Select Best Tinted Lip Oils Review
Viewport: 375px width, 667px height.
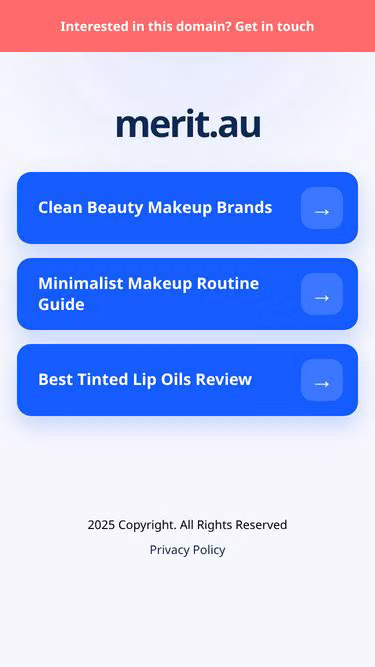(188, 380)
